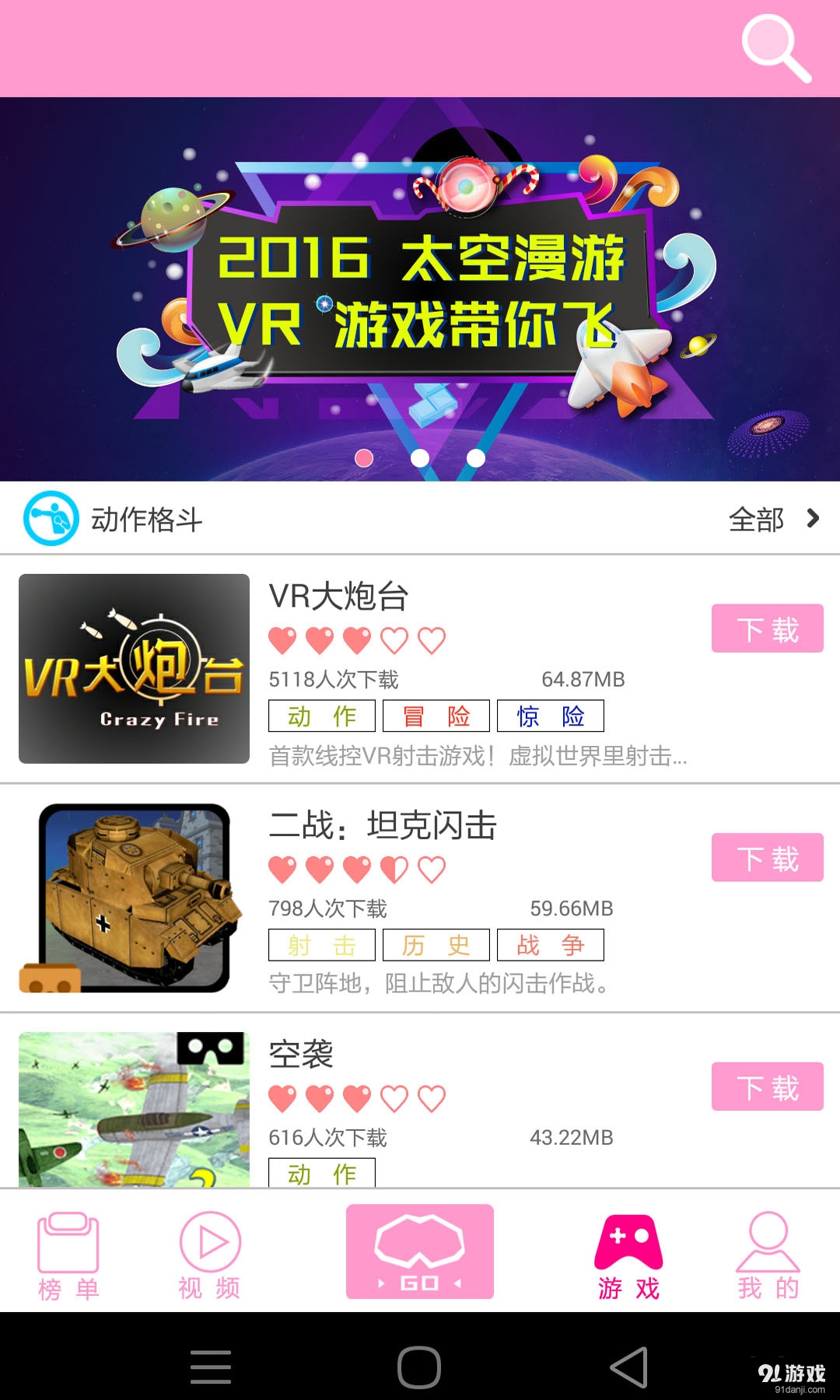This screenshot has width=840, height=1400.
Task: Open the 射击 tag on 二战：坦克闪击
Action: point(321,944)
